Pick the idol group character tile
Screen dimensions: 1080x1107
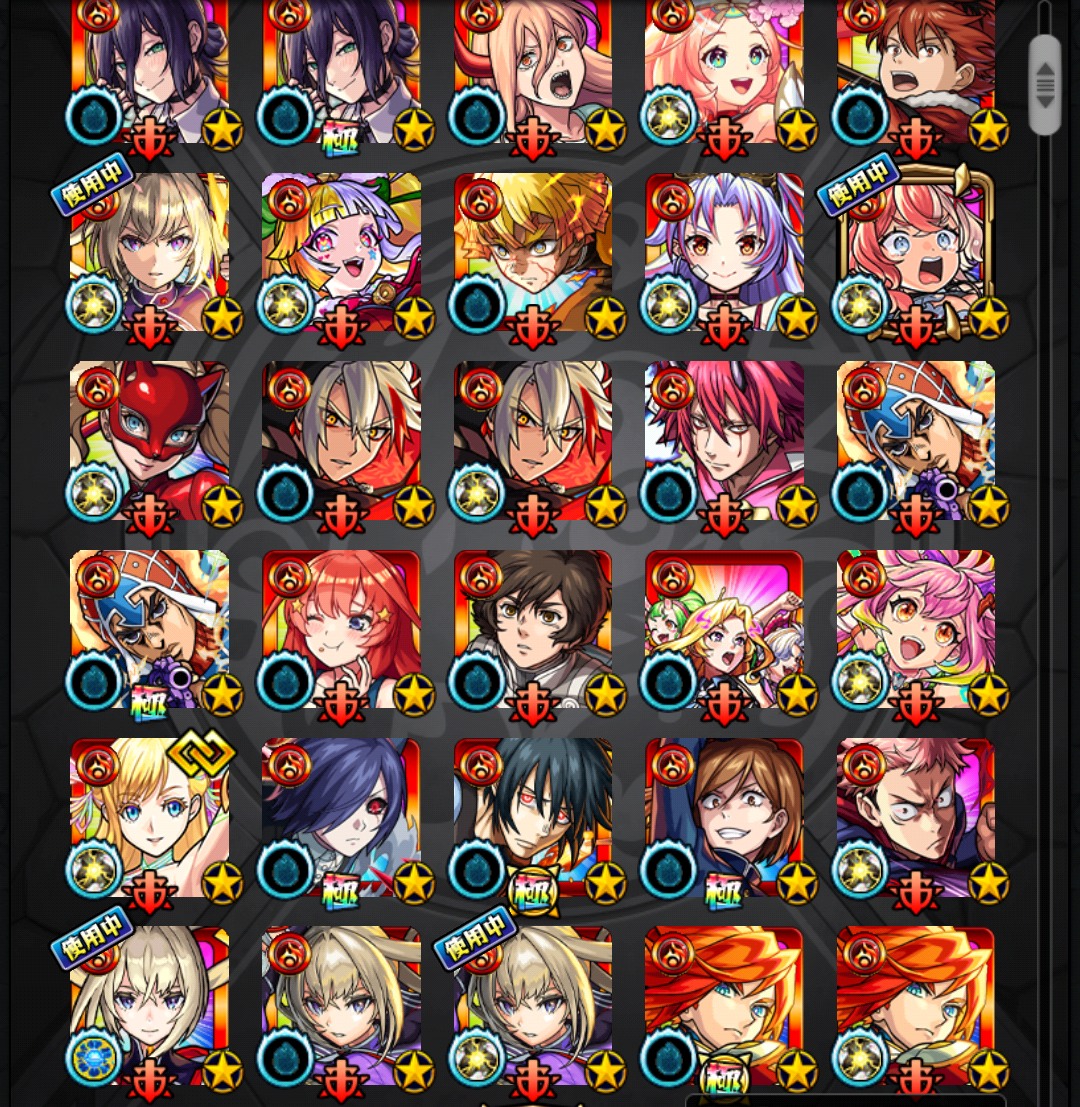[724, 629]
